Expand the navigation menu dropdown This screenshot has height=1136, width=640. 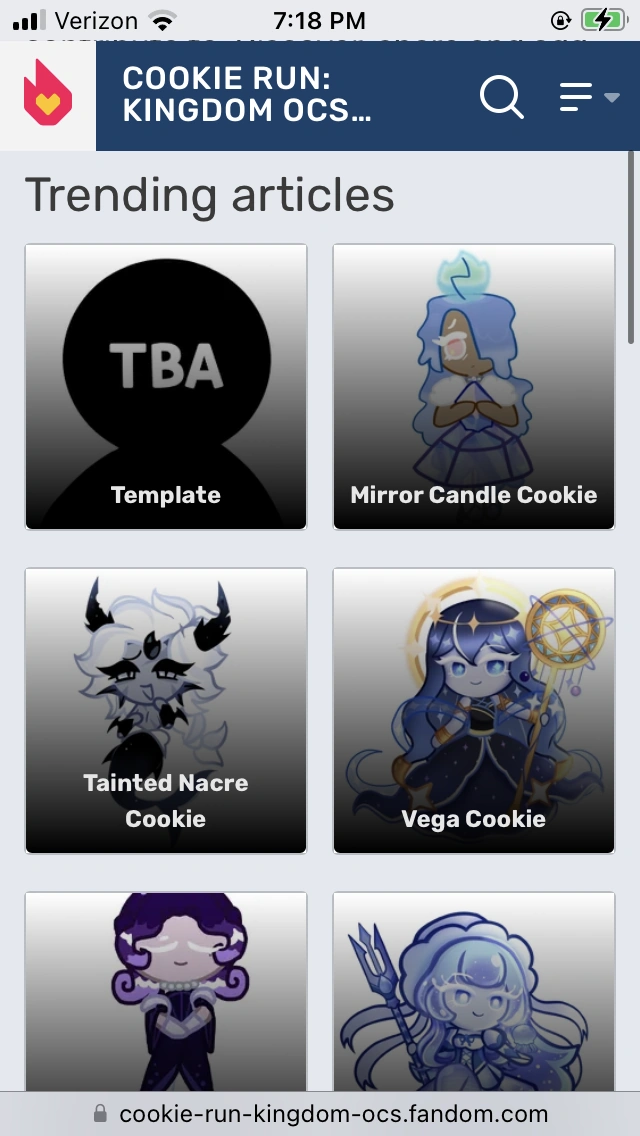589,96
